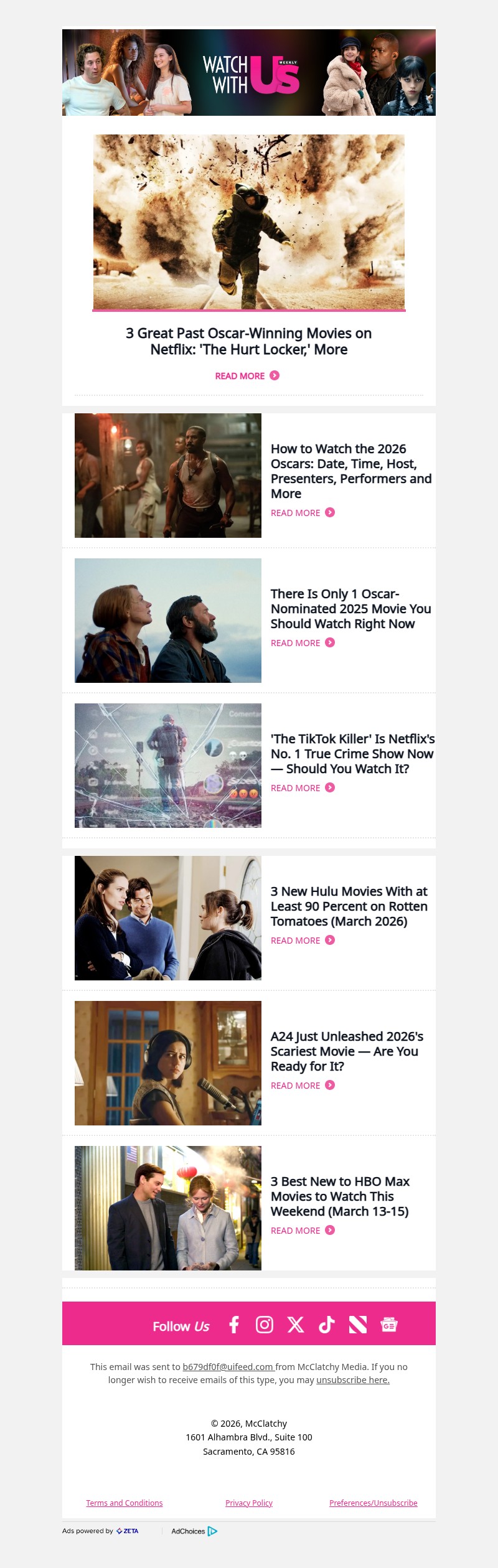Read more about 'The TikTok Killer'

click(x=303, y=788)
